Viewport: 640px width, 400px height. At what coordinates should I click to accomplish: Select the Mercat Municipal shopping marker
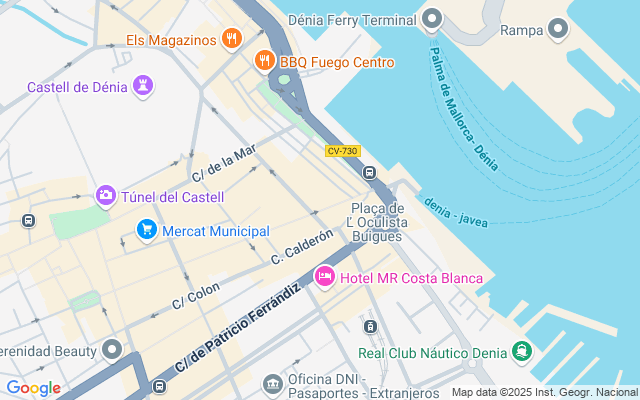click(146, 231)
